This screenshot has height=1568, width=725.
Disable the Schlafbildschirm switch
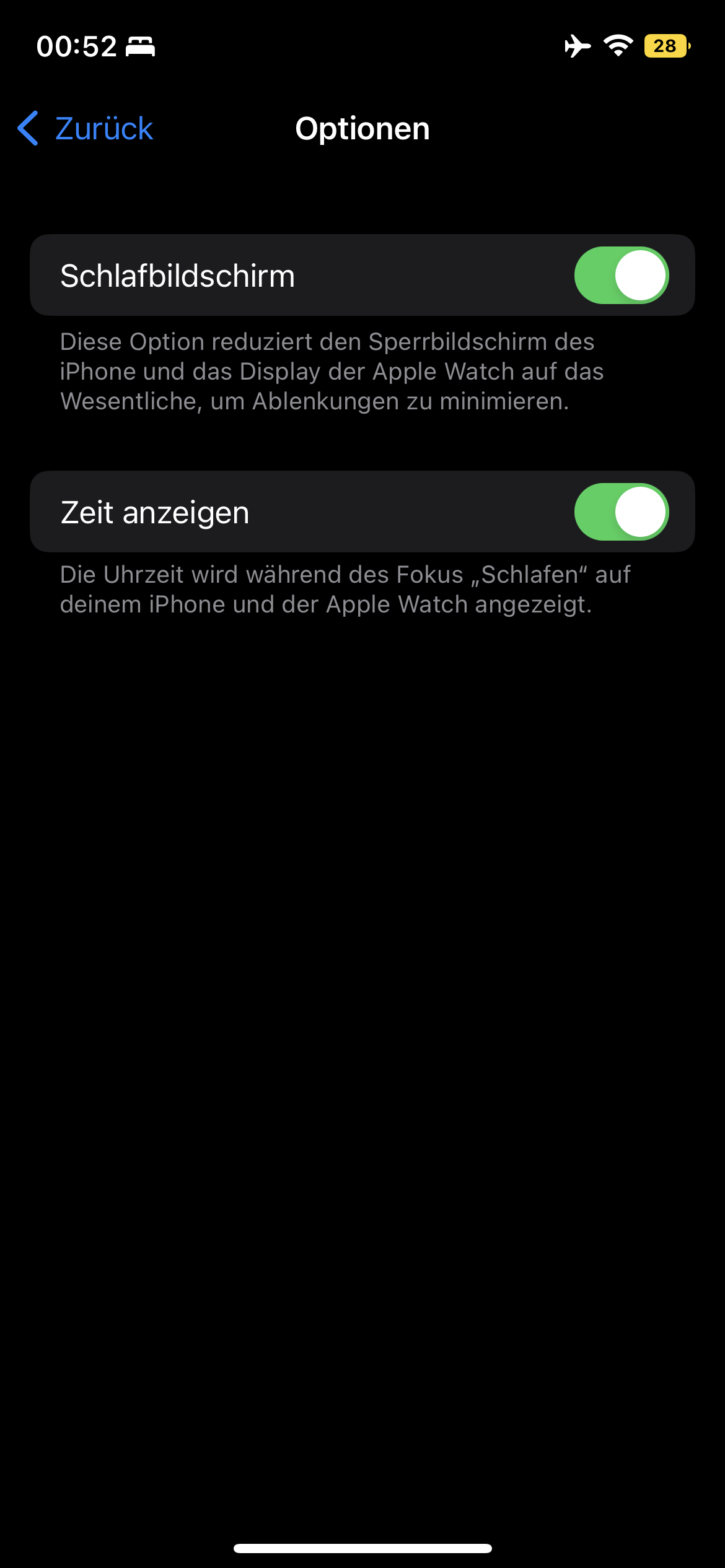[x=621, y=276]
